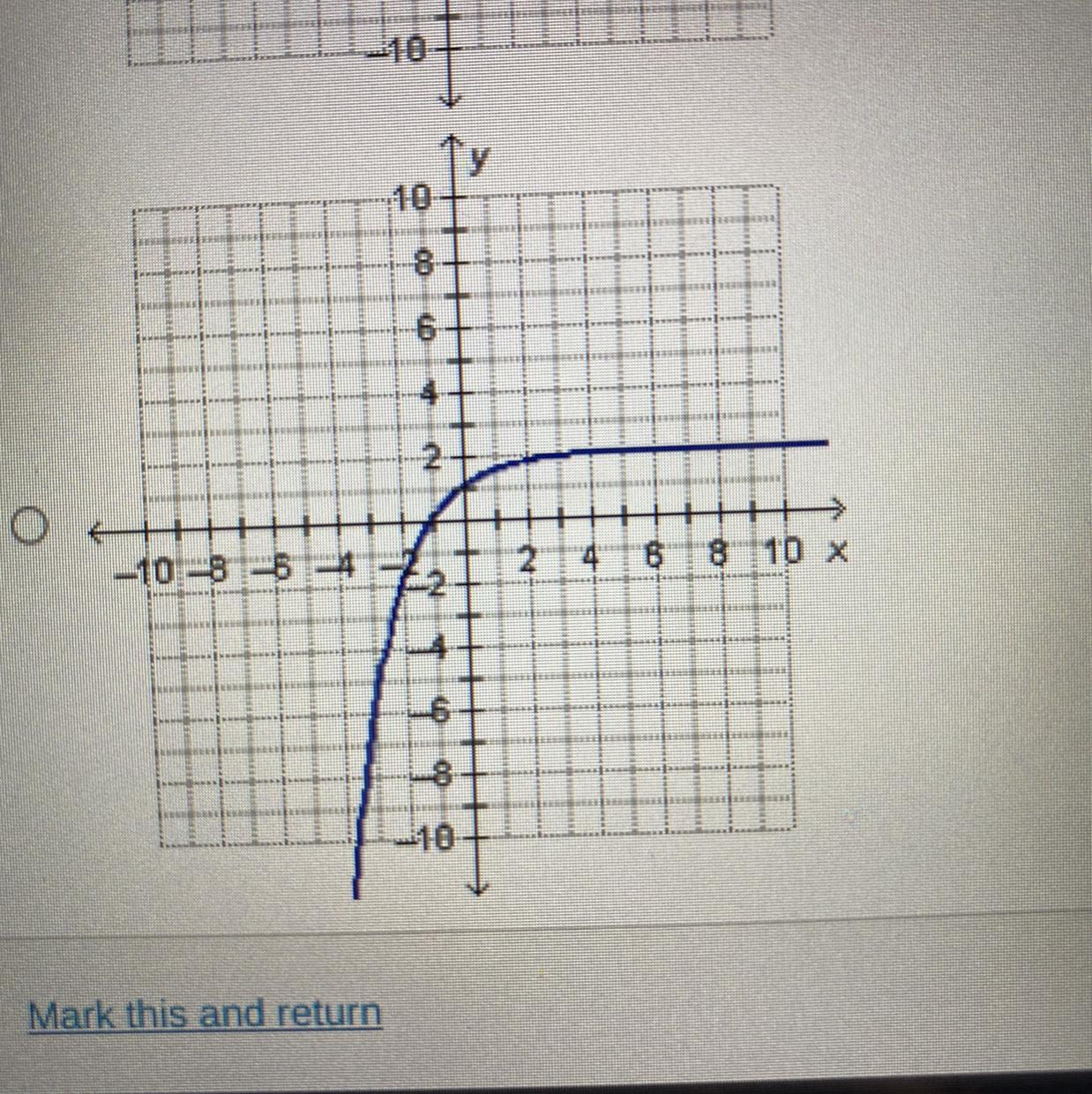Select the radio button beside the graph
Image resolution: width=1092 pixels, height=1094 pixels.
click(28, 527)
